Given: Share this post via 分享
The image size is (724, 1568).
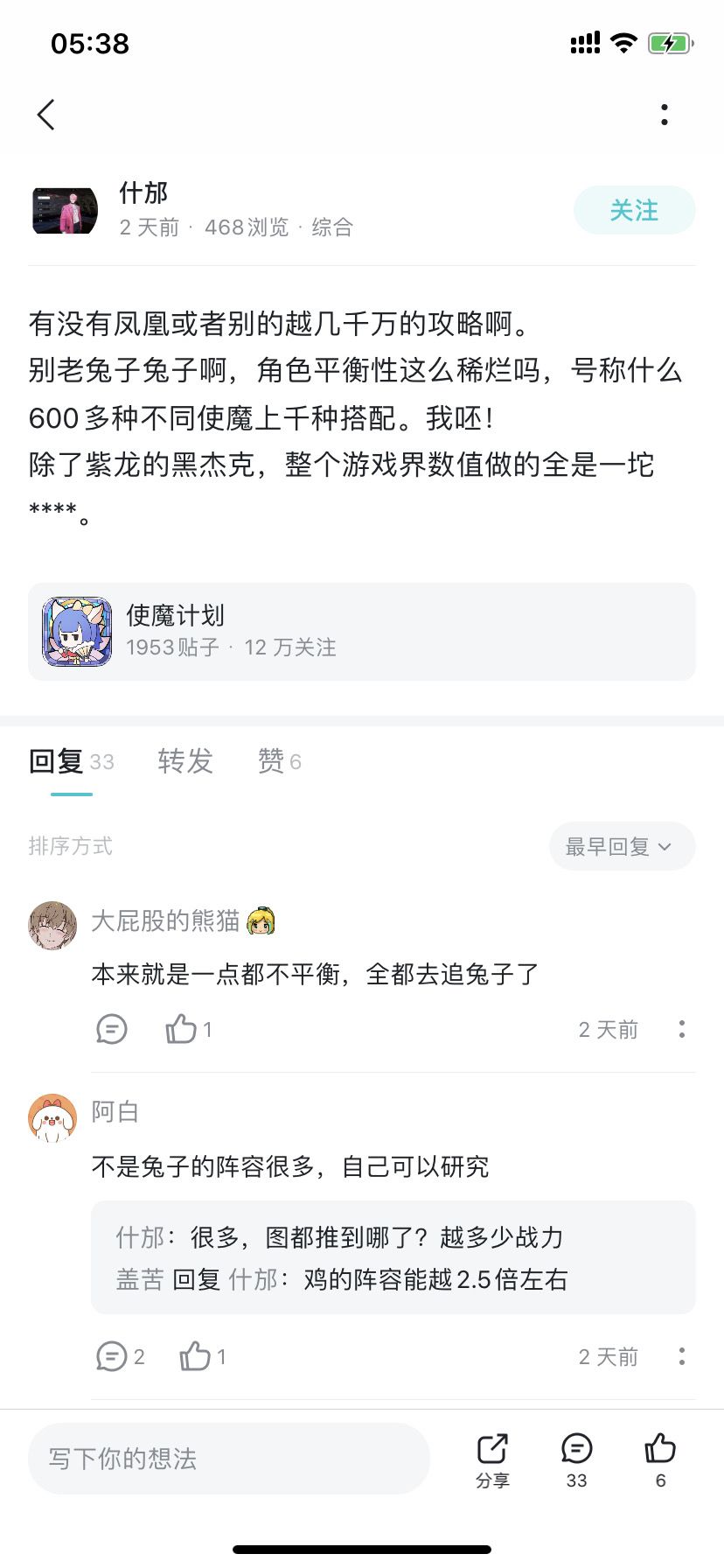Looking at the screenshot, I should pos(492,1460).
